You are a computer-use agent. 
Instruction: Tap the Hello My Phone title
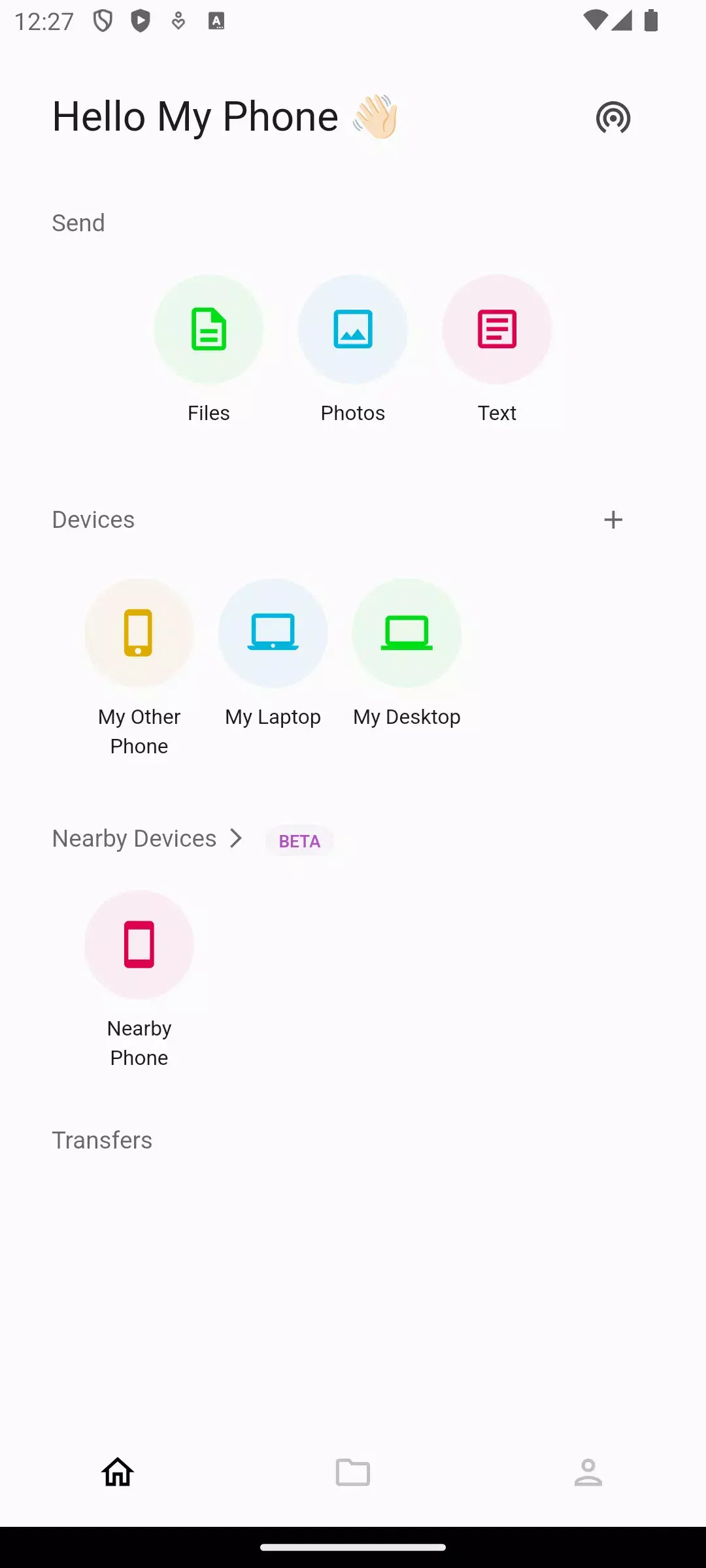pyautogui.click(x=195, y=116)
